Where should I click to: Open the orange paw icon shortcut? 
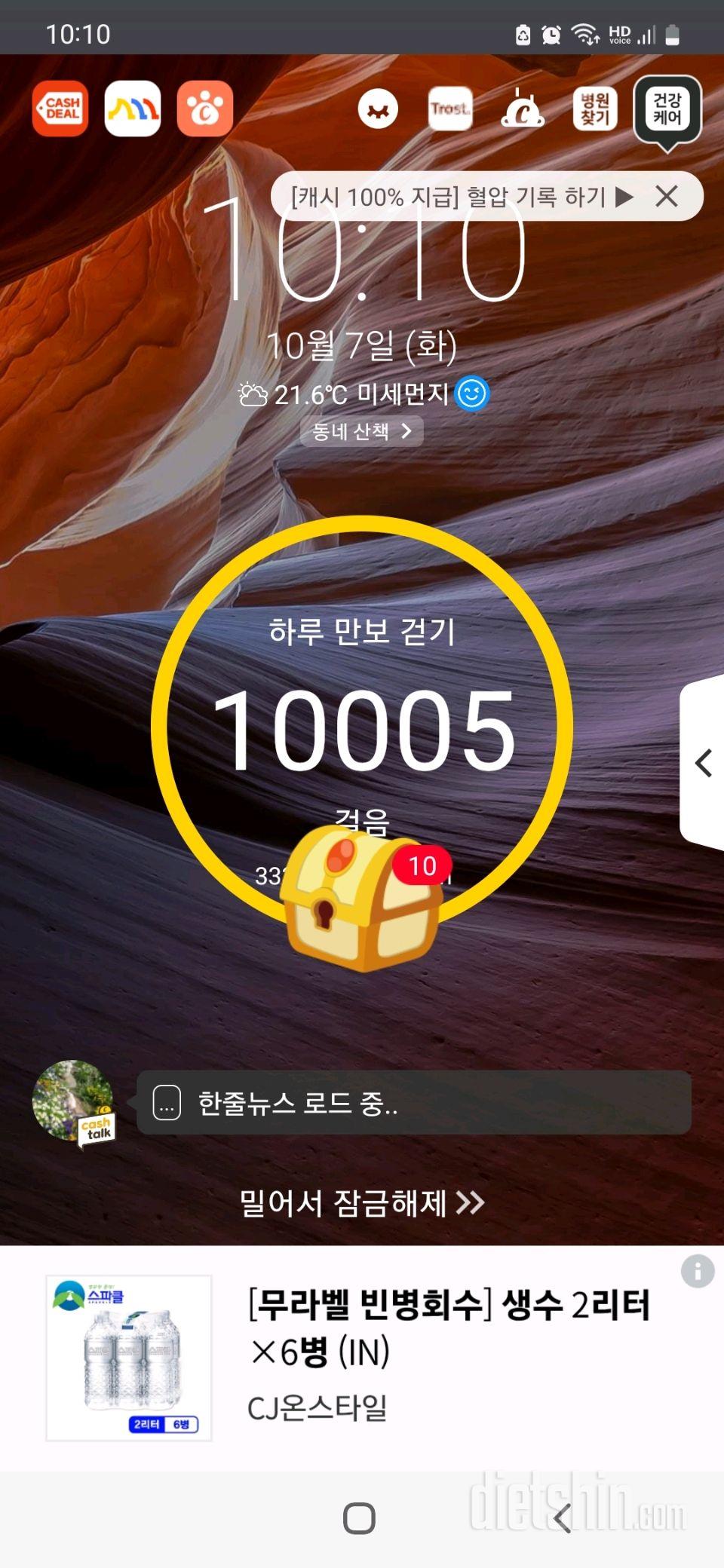[x=205, y=109]
